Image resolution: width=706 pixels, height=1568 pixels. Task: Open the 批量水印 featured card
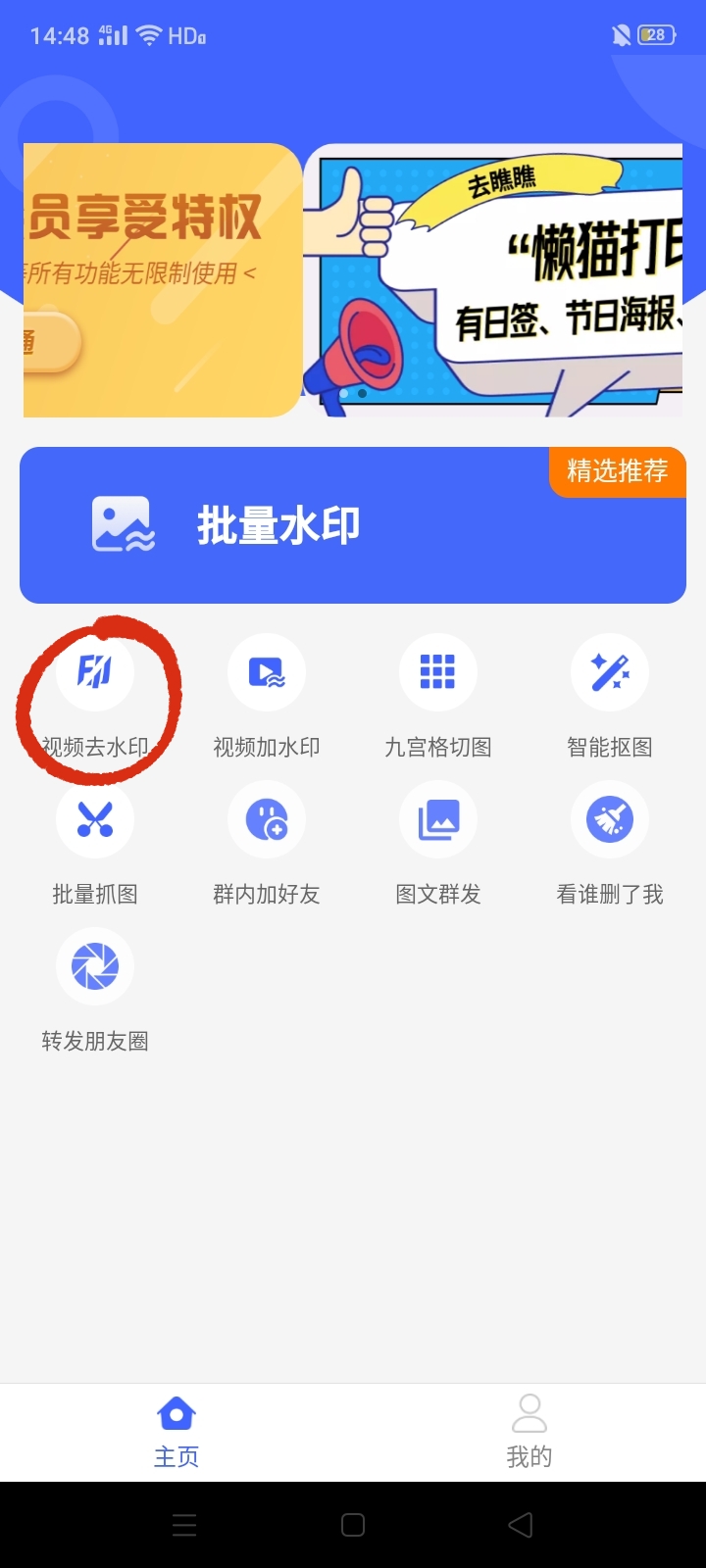coord(353,525)
